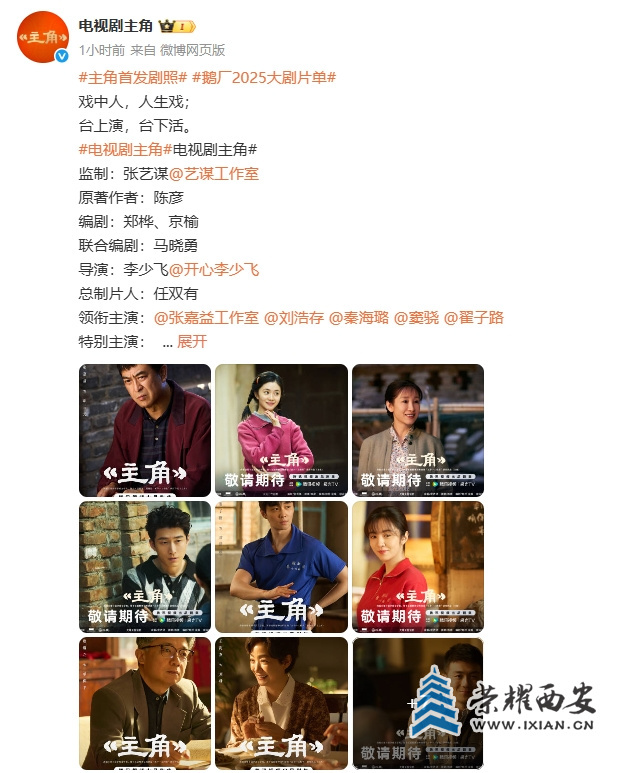Visit @艺谋工作室 profile
Image resolution: width=628 pixels, height=773 pixels.
[x=213, y=173]
